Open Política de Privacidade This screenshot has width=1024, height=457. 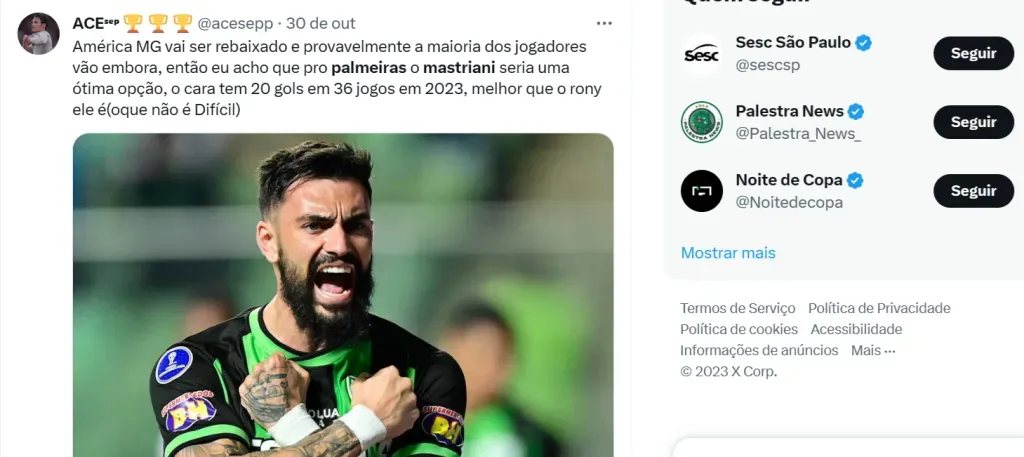[x=879, y=308]
